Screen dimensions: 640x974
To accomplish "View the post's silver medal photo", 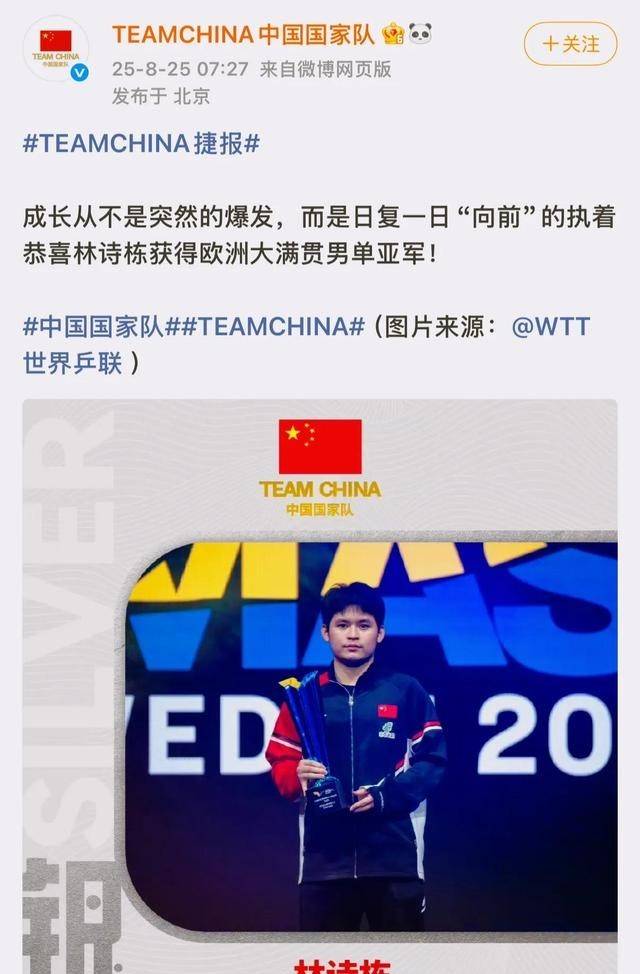I will 320,690.
